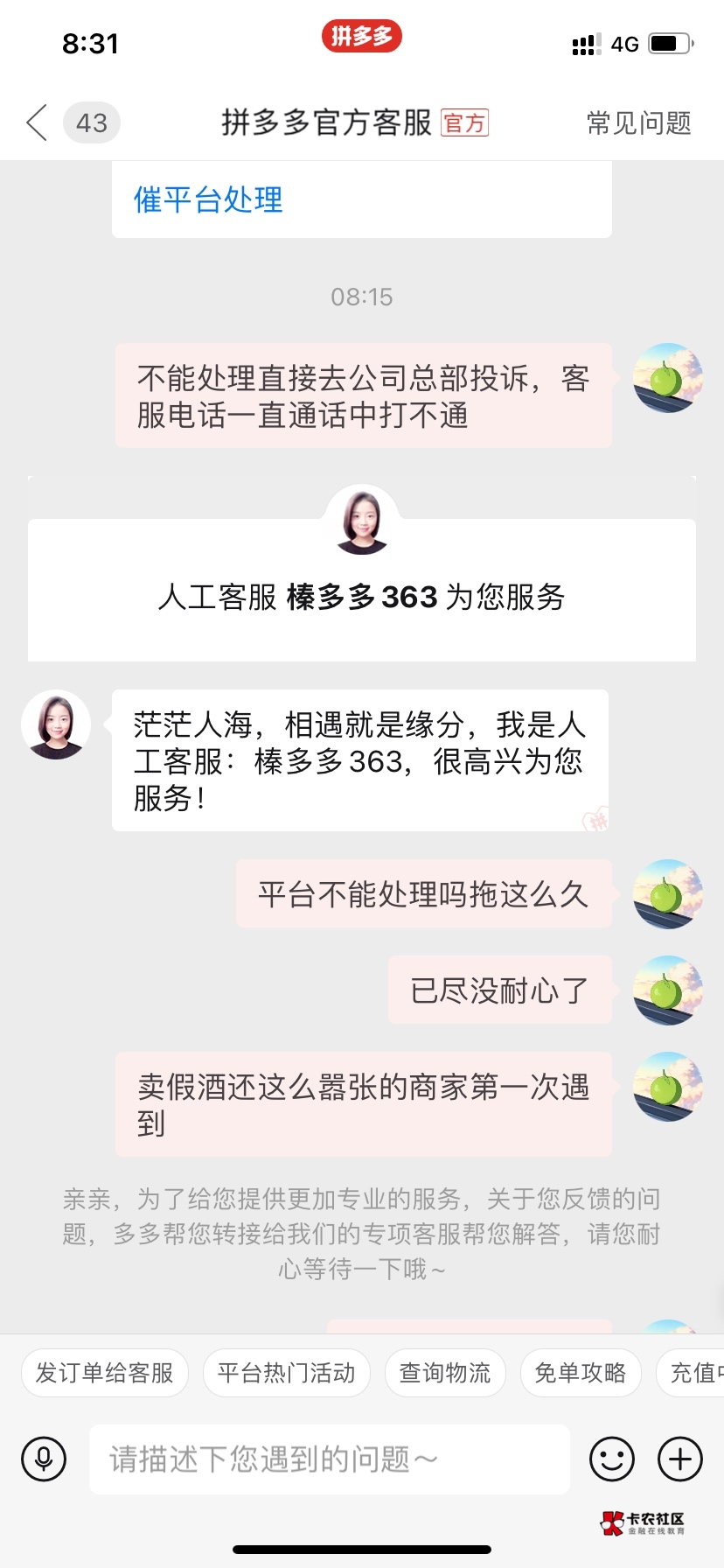Select the 发订单给客服 chip
Viewport: 724px width, 1568px height.
[x=105, y=1373]
